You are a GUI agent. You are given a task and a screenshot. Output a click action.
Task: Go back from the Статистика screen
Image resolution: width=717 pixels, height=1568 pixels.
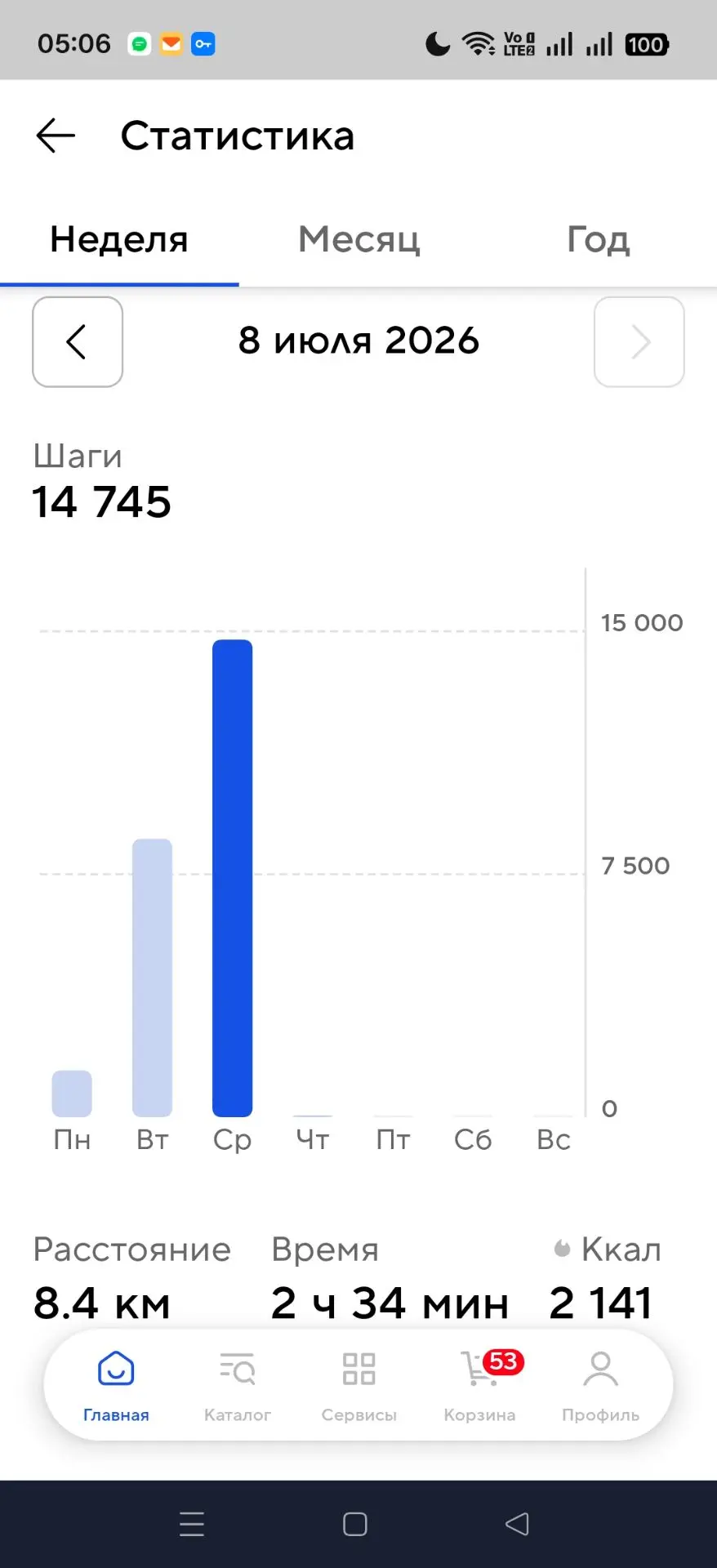56,136
